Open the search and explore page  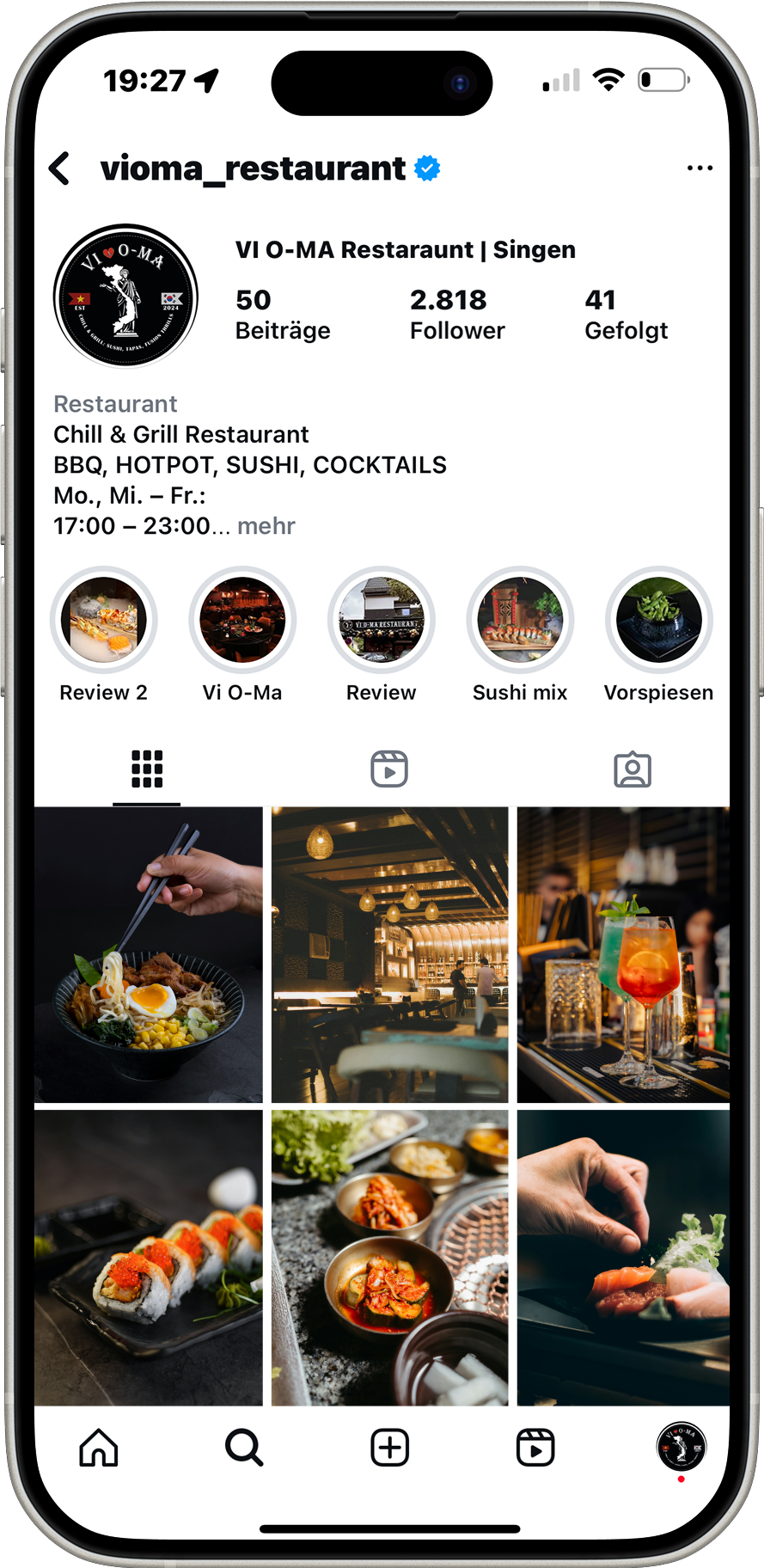click(244, 1448)
